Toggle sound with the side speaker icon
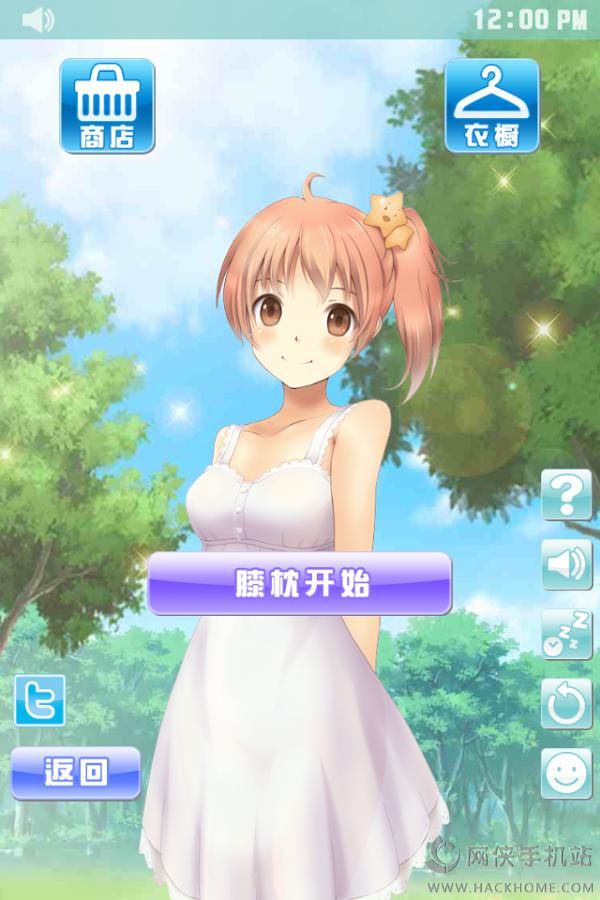Image resolution: width=600 pixels, height=900 pixels. click(567, 565)
